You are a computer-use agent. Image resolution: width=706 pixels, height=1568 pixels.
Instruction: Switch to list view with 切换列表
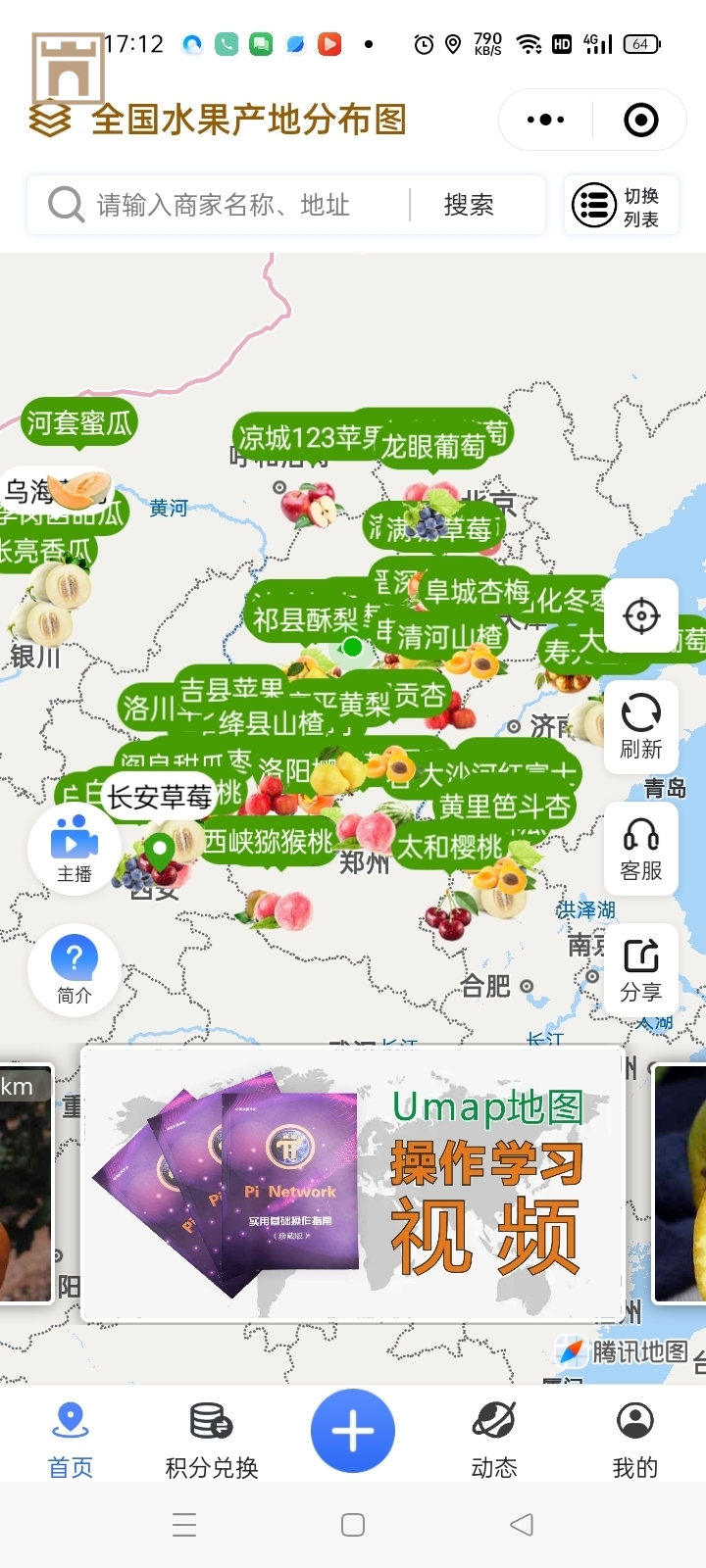[x=621, y=207]
